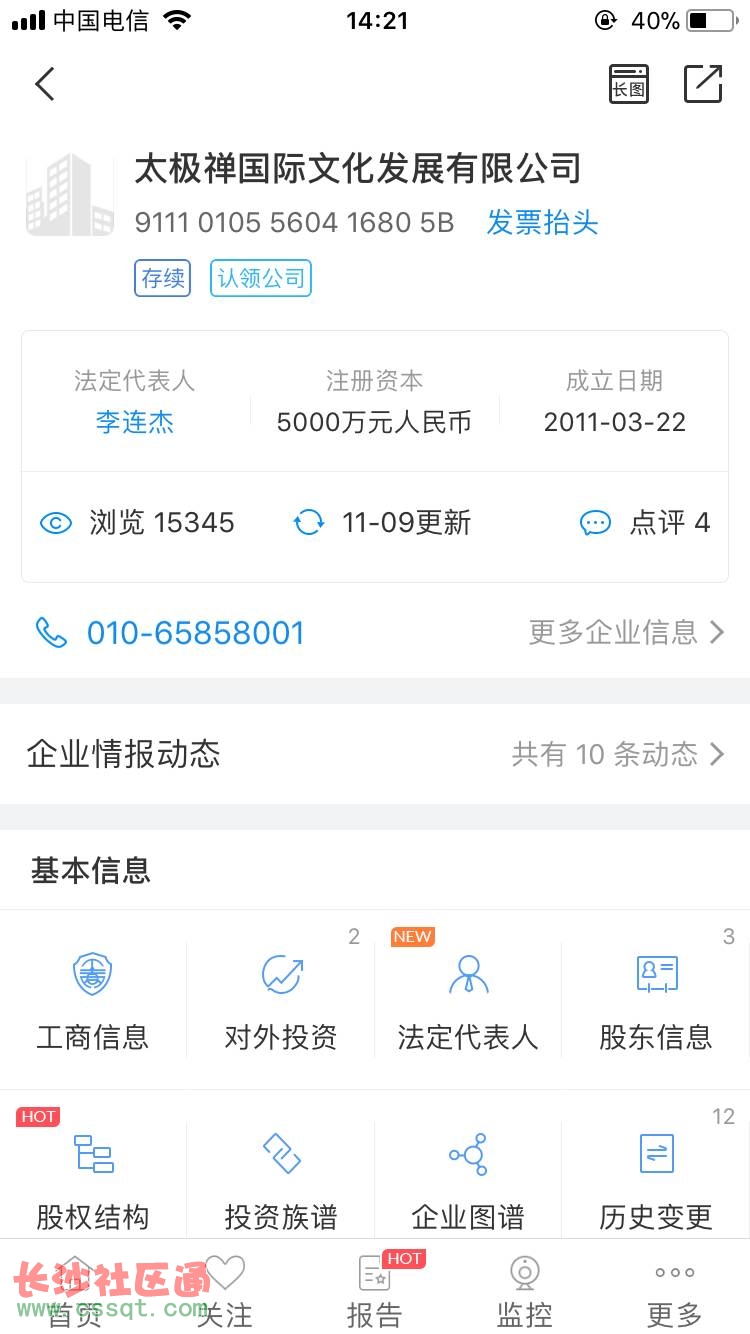Tap the 认领公司 claim company chip
Viewport: 750px width, 1334px height.
point(261,278)
